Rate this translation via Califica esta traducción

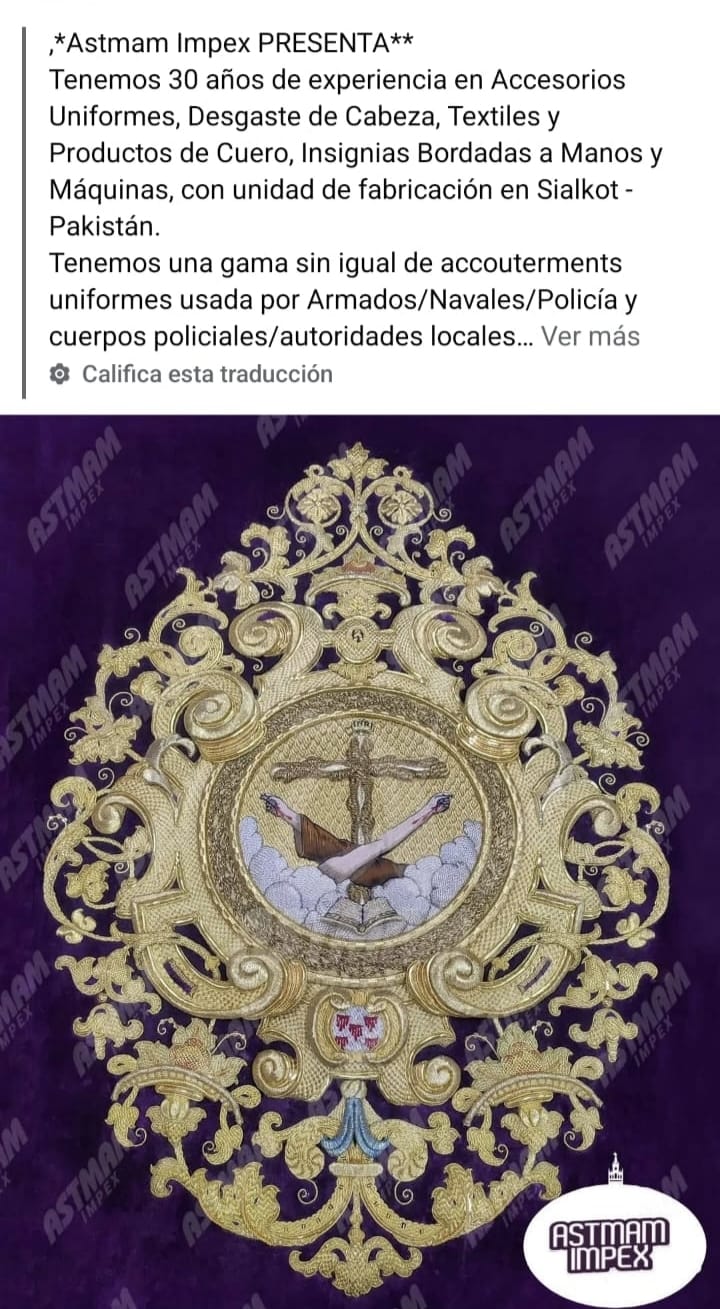[x=206, y=374]
